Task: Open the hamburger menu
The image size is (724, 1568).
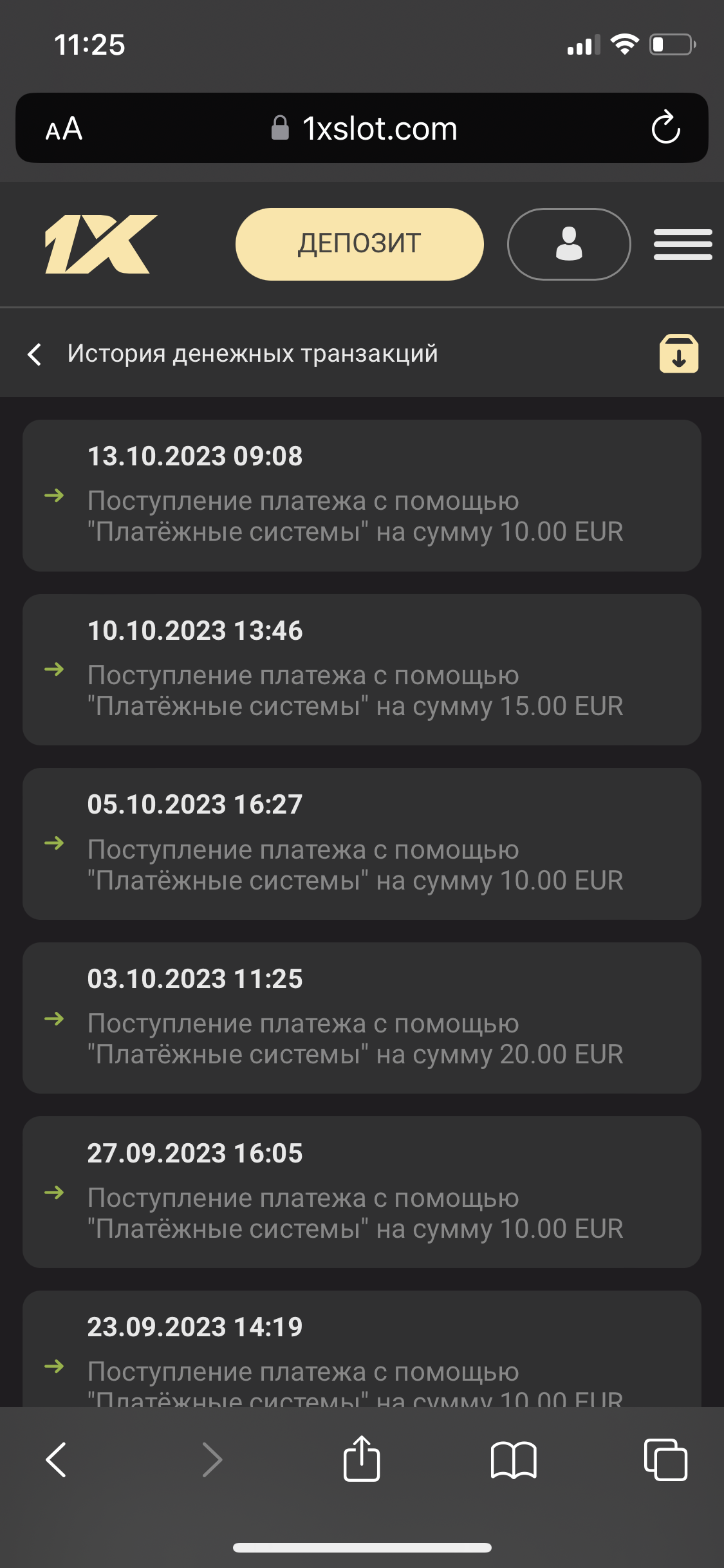Action: pyautogui.click(x=682, y=245)
